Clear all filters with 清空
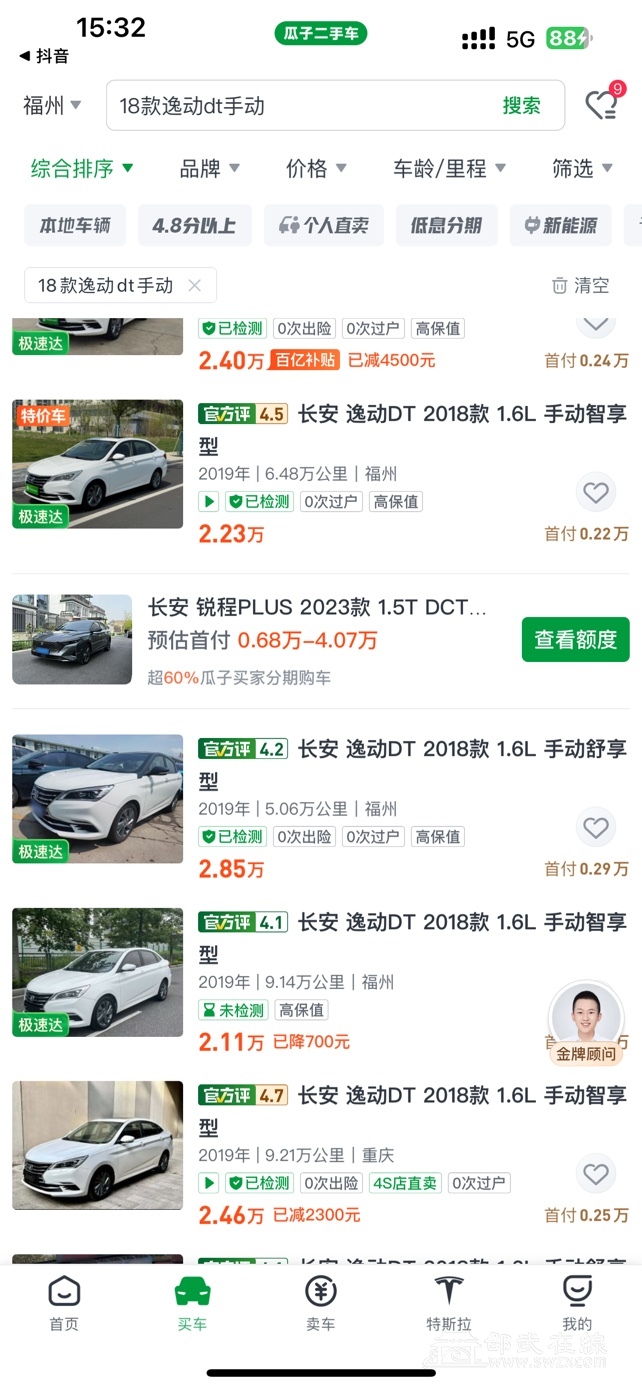Image resolution: width=642 pixels, height=1389 pixels. 580,286
